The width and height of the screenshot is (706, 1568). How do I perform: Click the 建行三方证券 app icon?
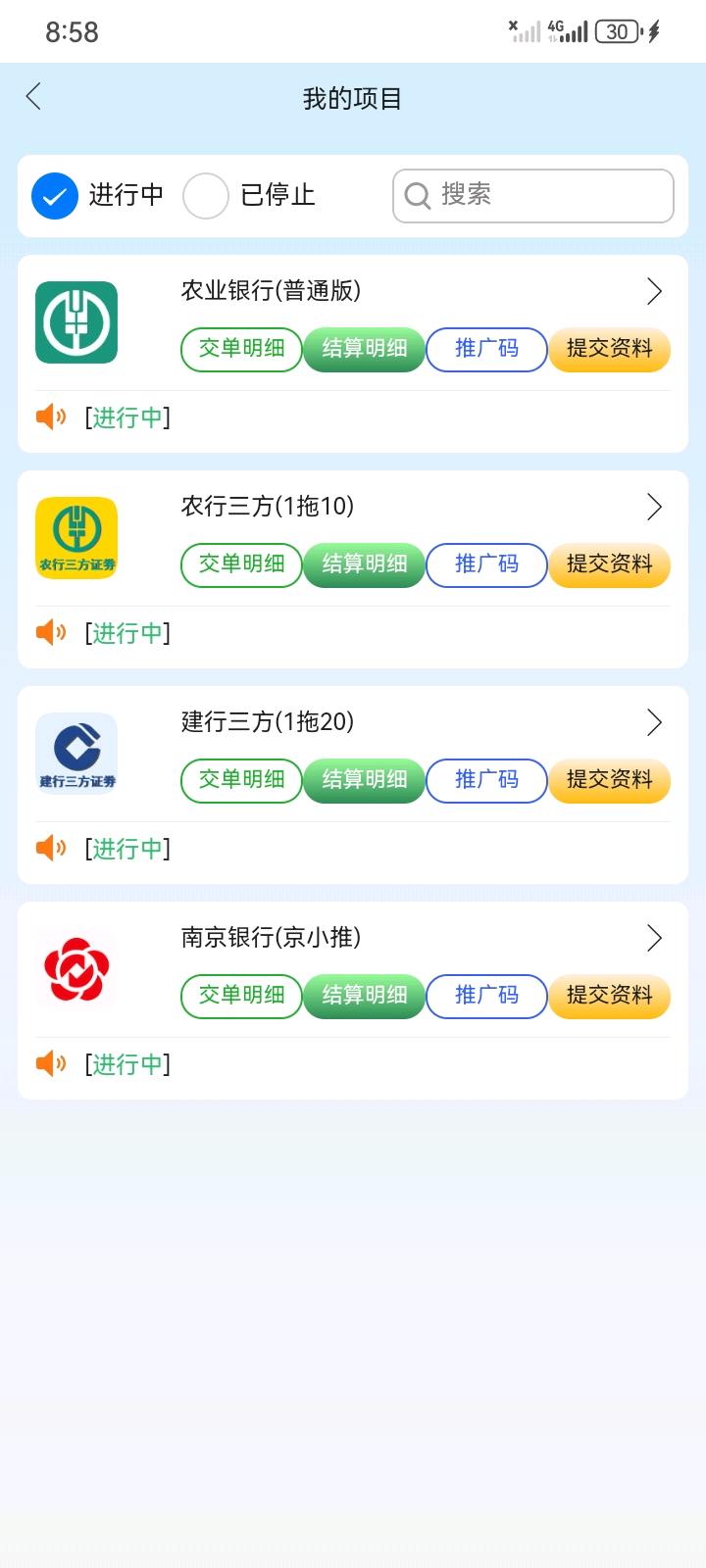click(x=76, y=755)
